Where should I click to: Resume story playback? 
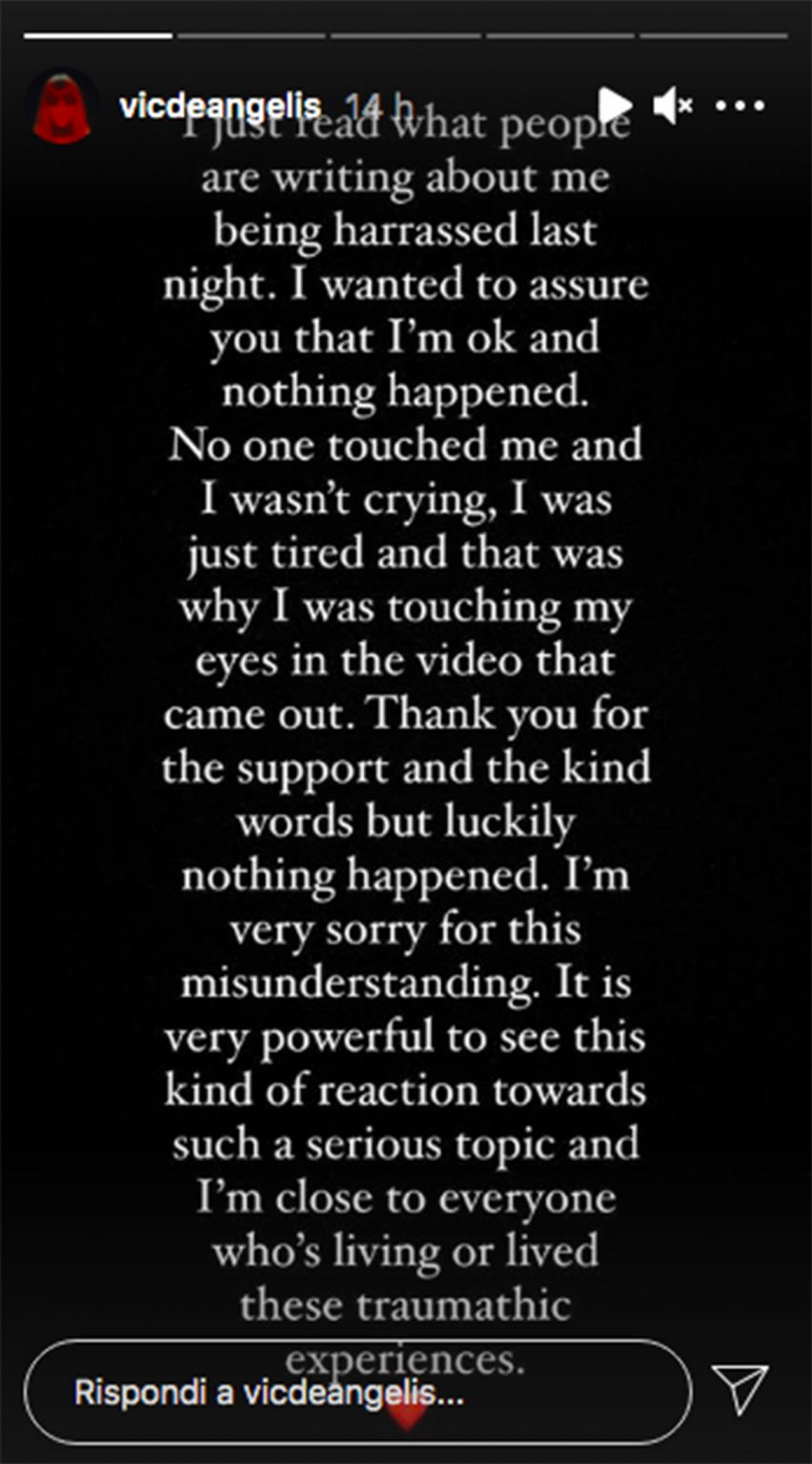(614, 105)
